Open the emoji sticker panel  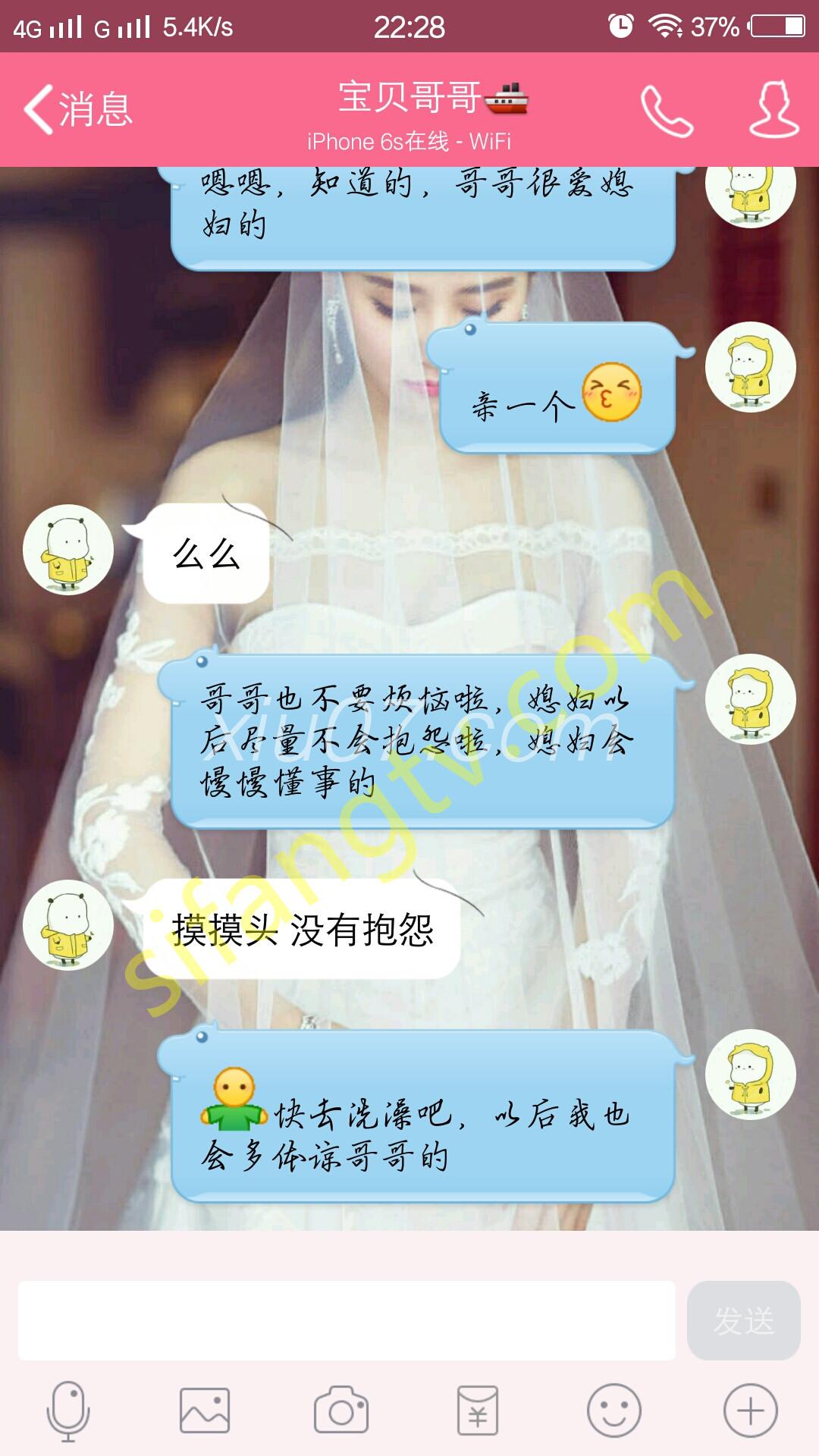click(x=613, y=1411)
